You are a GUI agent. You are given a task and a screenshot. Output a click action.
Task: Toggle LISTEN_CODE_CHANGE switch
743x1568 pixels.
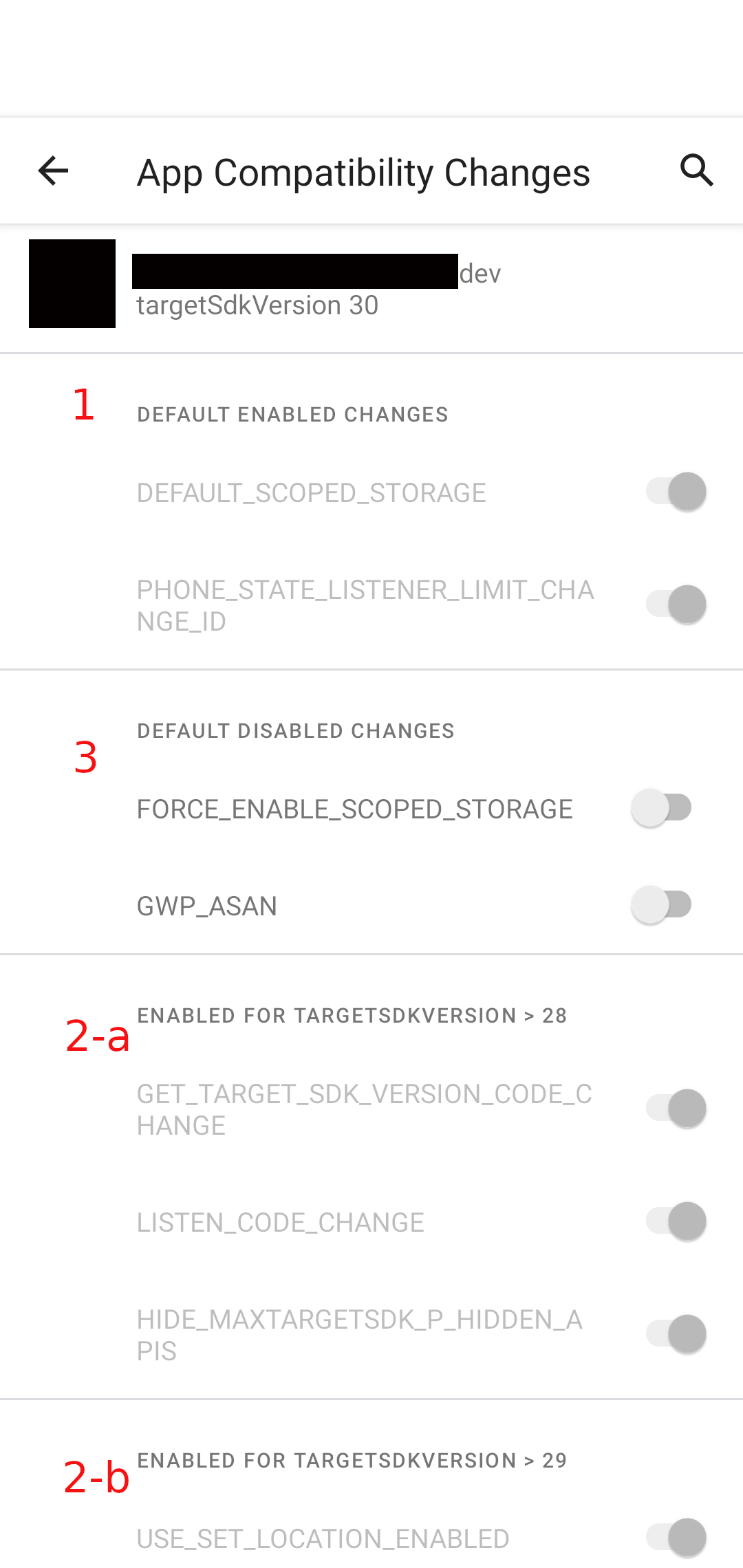click(x=676, y=1221)
